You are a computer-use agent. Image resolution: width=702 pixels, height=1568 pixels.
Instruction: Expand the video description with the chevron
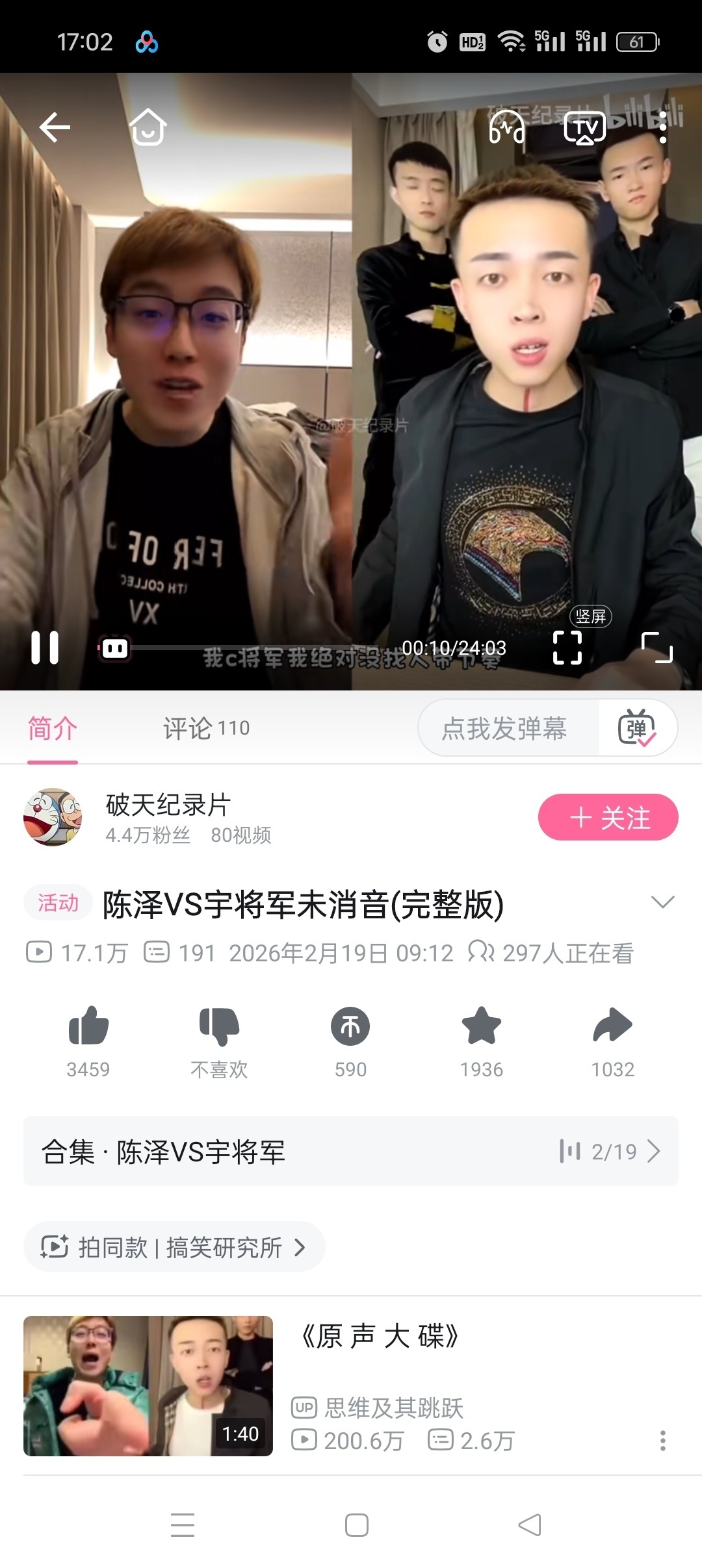pyautogui.click(x=662, y=902)
